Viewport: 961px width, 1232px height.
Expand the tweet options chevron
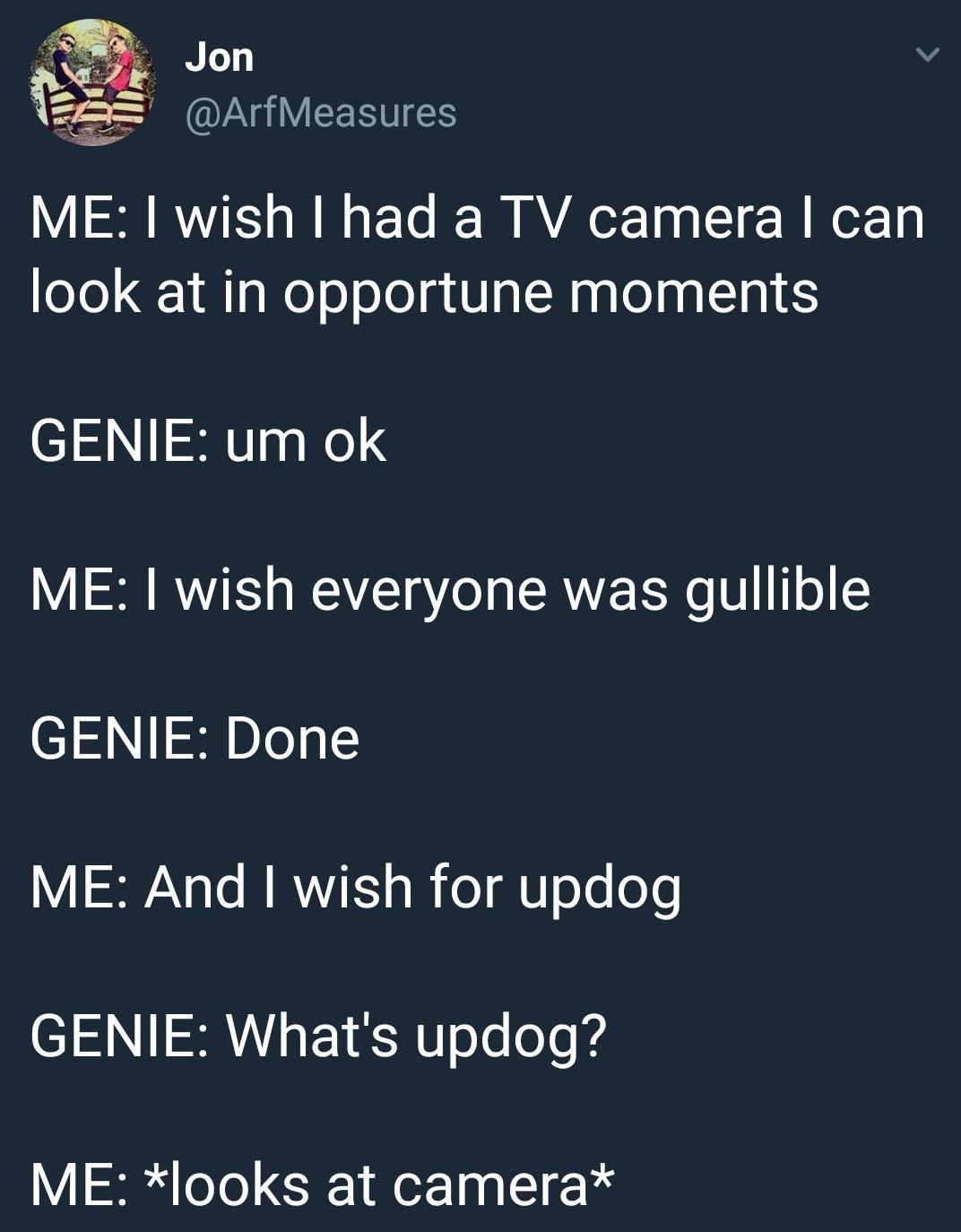pos(927,56)
